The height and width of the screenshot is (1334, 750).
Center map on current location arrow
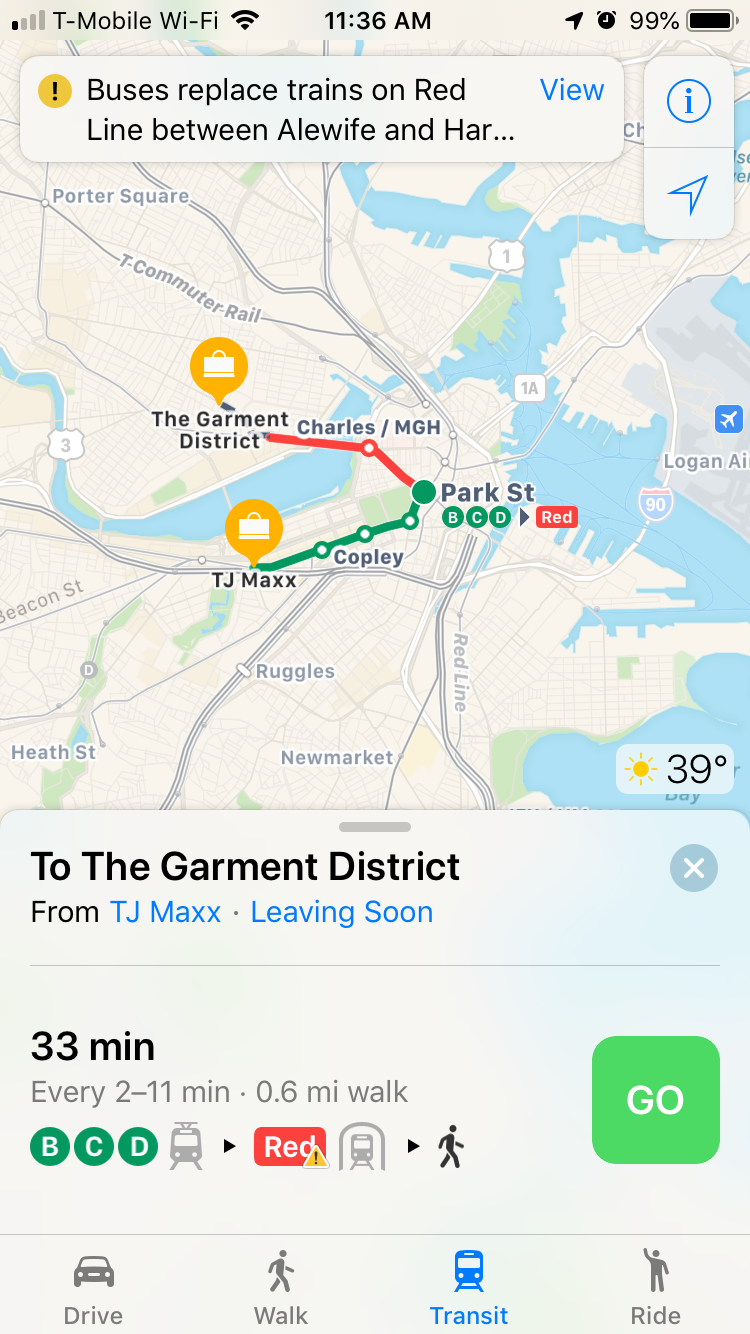688,193
